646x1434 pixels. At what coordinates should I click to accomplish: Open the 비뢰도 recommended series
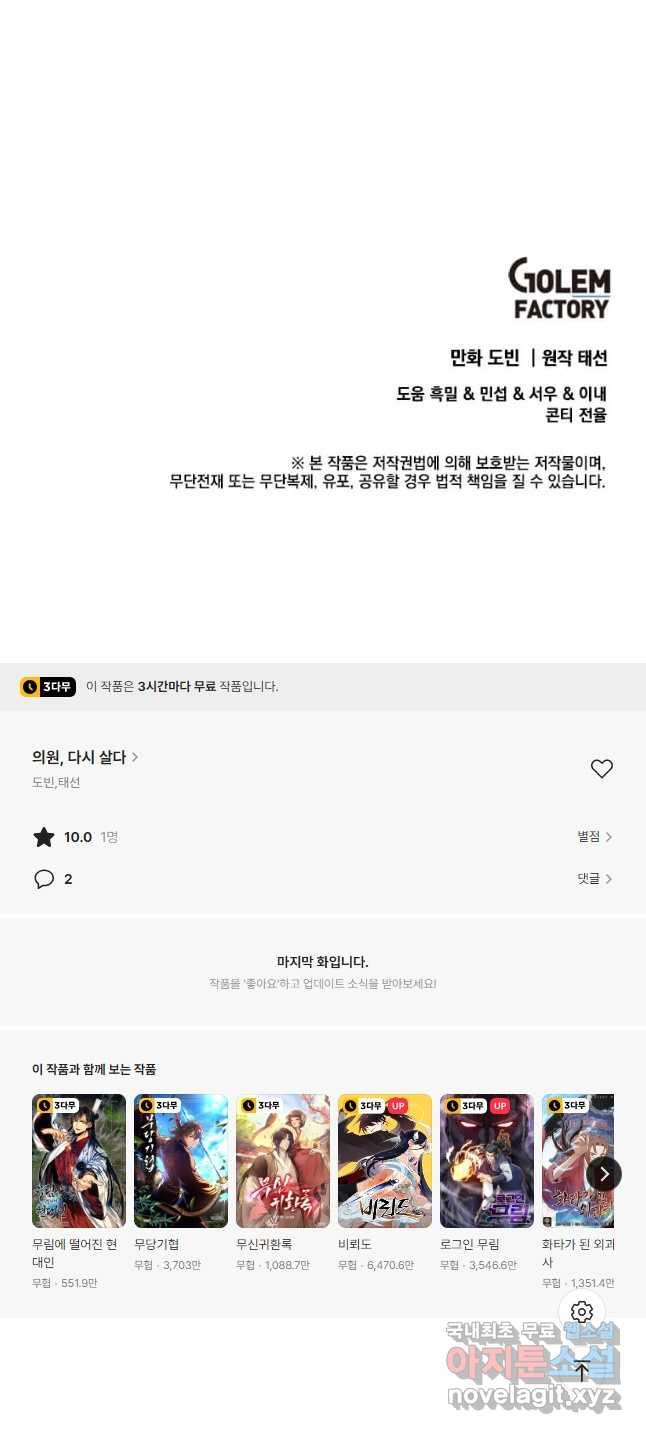click(x=385, y=1161)
